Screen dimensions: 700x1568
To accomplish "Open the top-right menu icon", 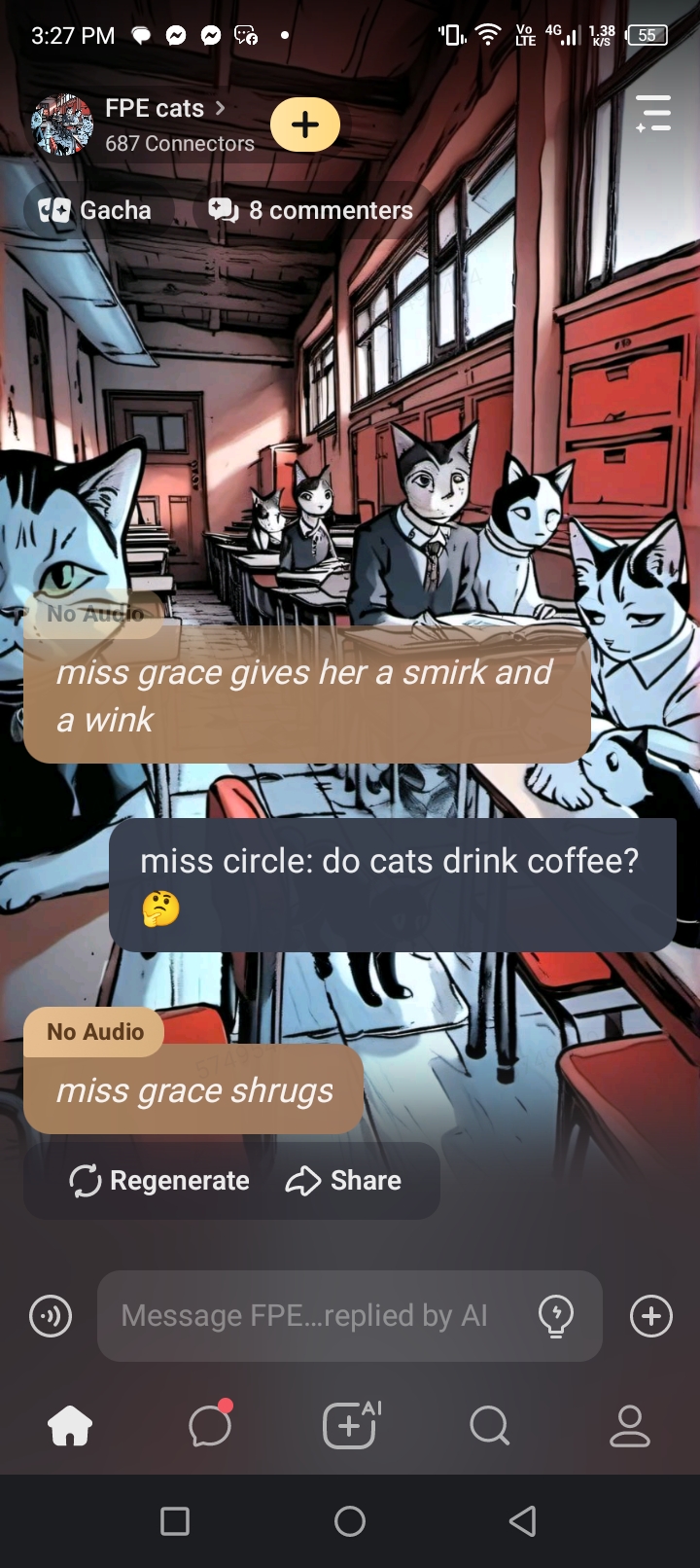I will (653, 113).
